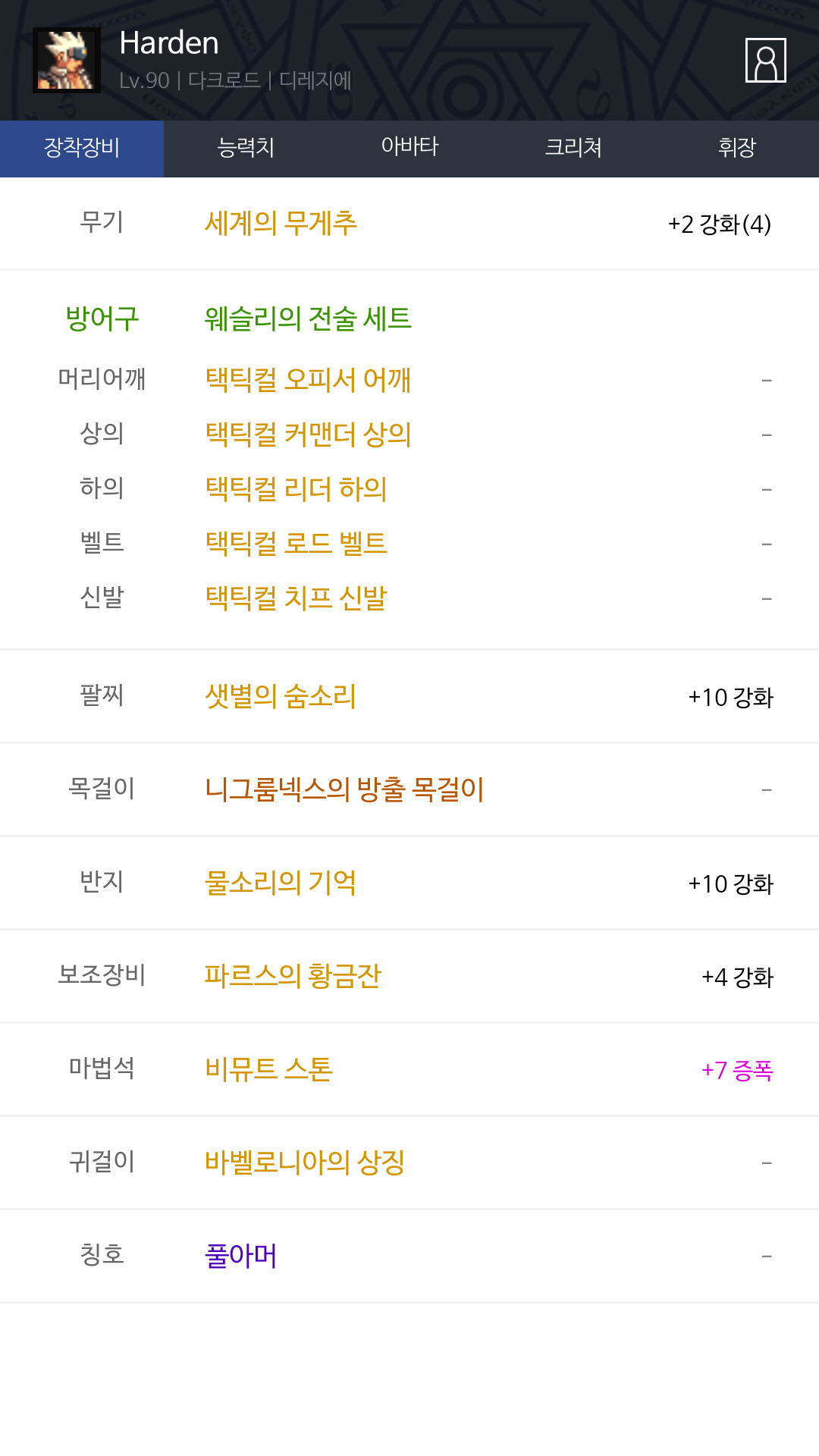Select the 휘장 tab
The image size is (819, 1456).
coord(737,149)
